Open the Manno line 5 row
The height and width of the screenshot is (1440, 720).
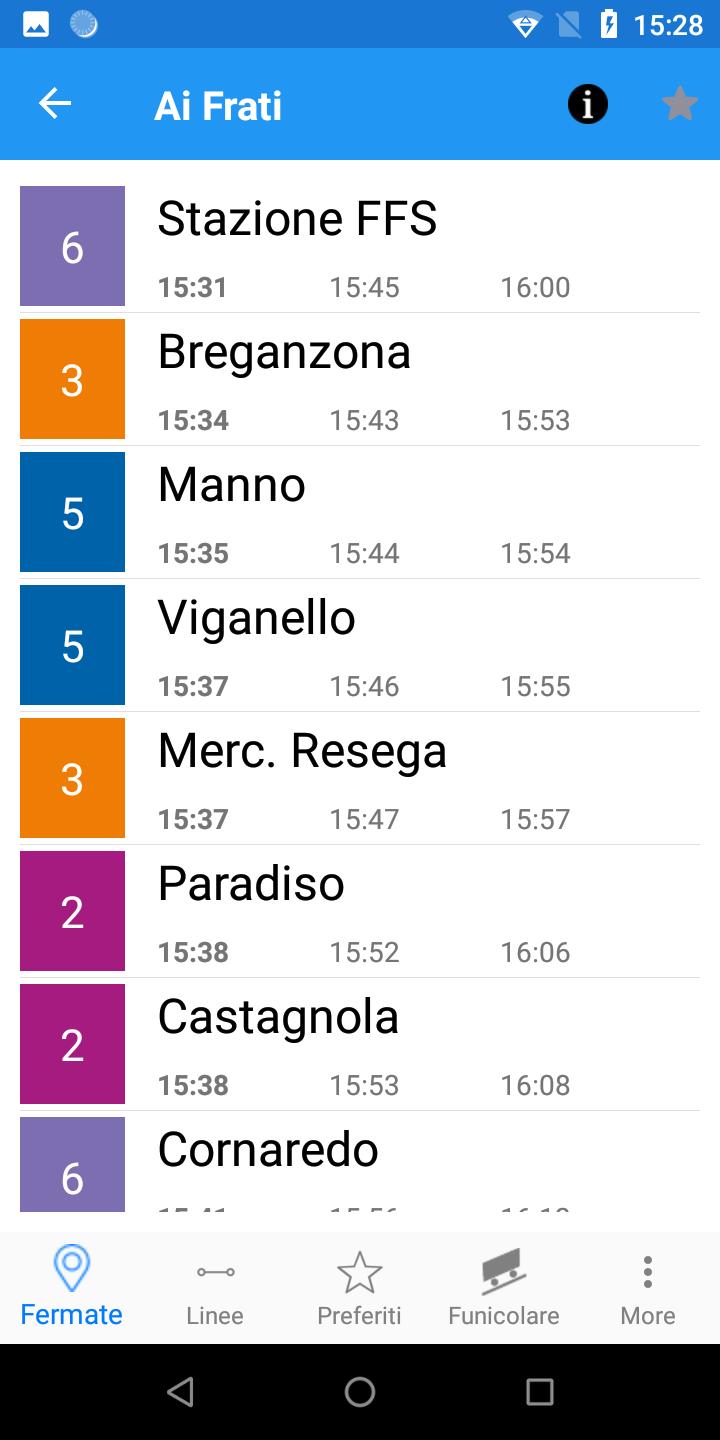tap(360, 512)
